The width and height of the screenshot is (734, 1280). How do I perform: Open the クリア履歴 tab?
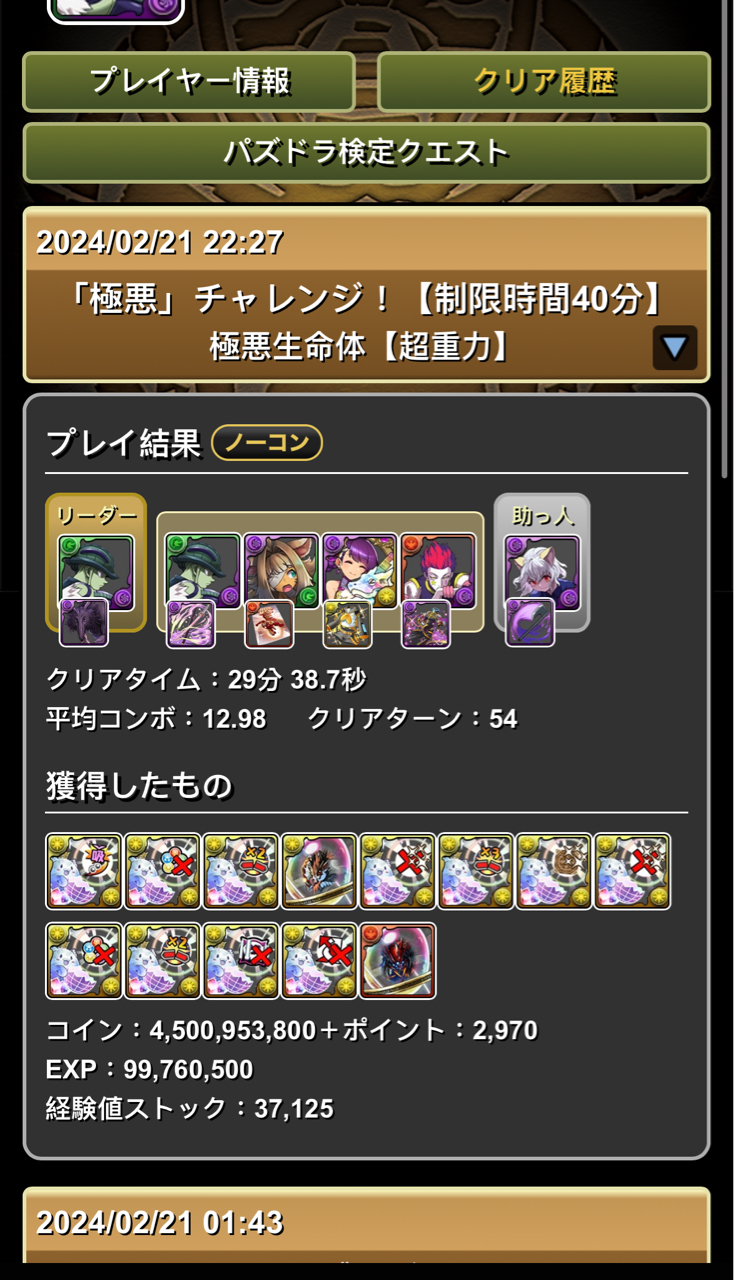click(x=544, y=82)
